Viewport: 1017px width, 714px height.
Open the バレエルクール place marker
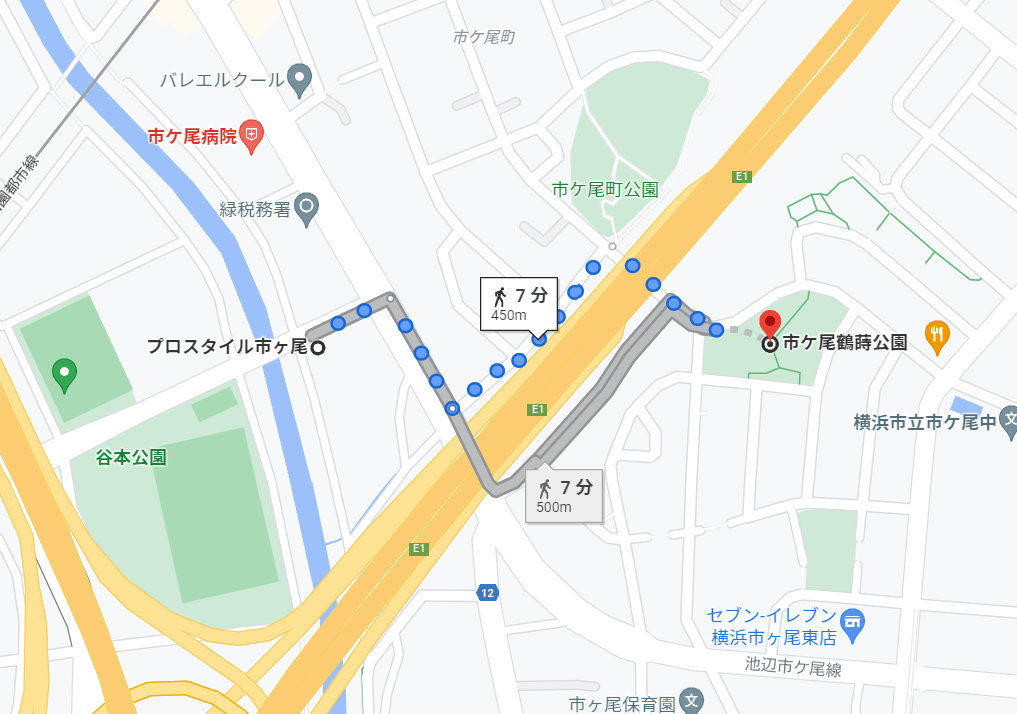(x=299, y=79)
